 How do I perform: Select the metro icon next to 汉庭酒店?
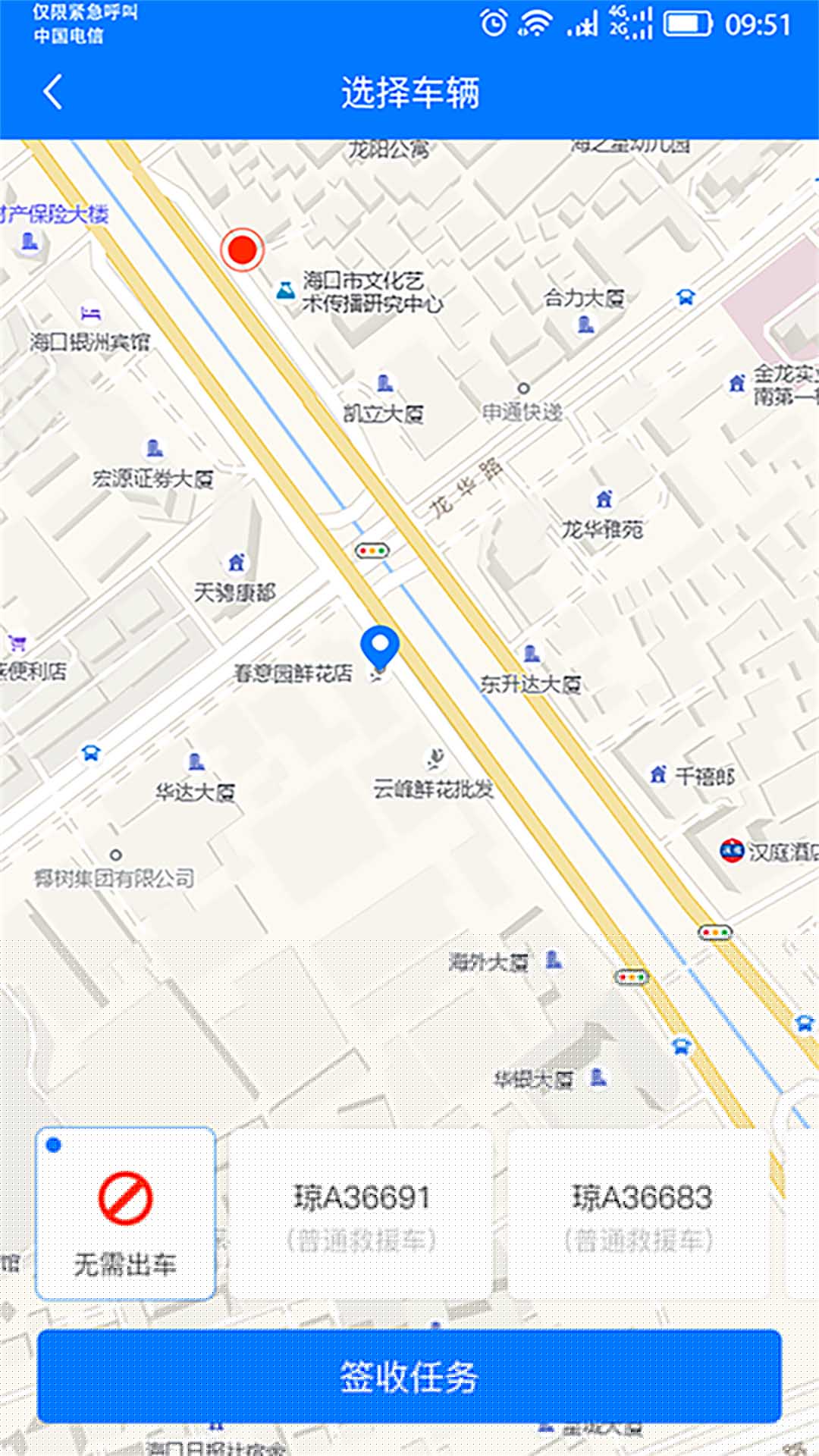(733, 852)
